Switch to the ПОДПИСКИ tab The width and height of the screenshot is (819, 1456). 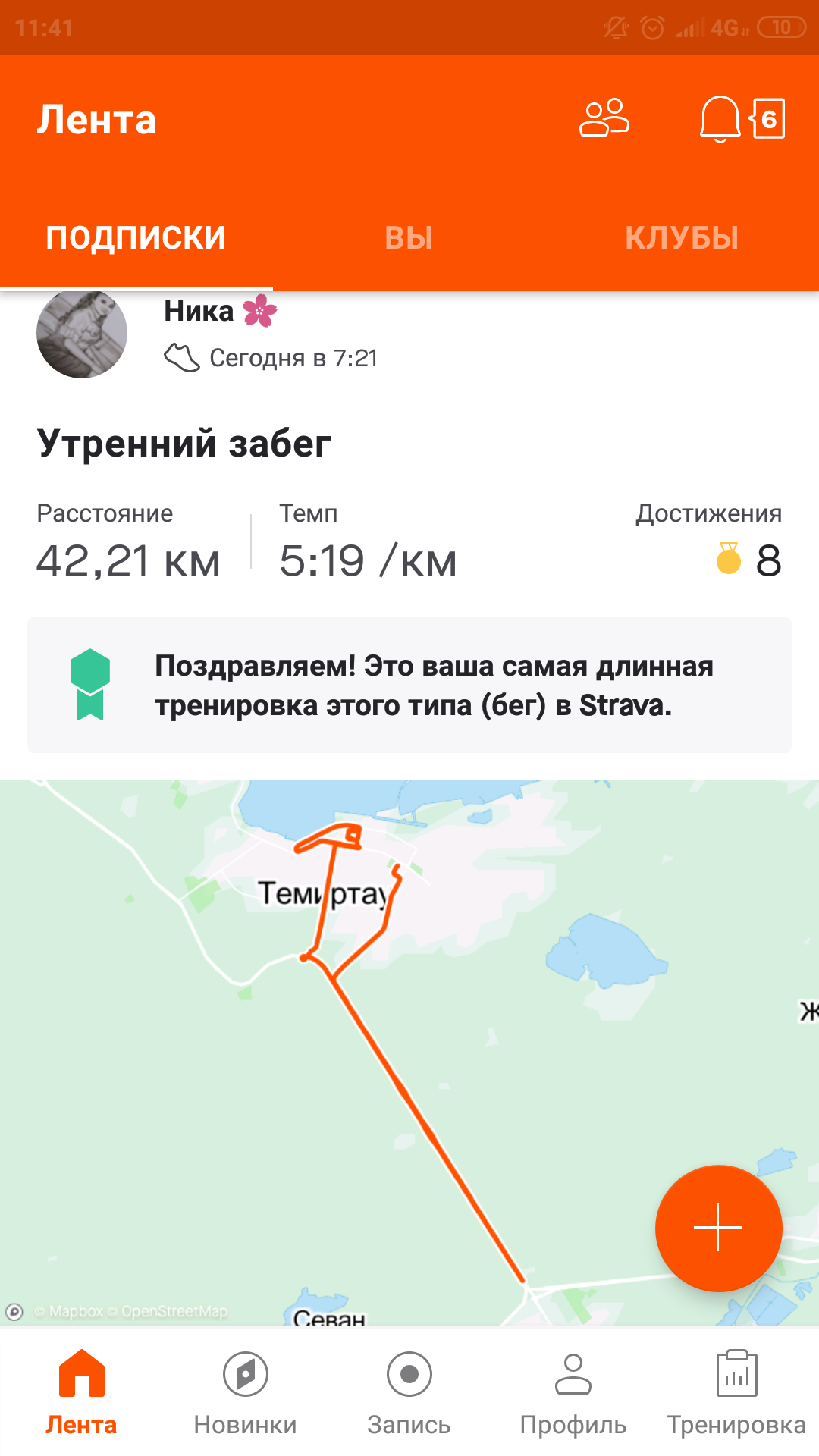[x=136, y=237]
